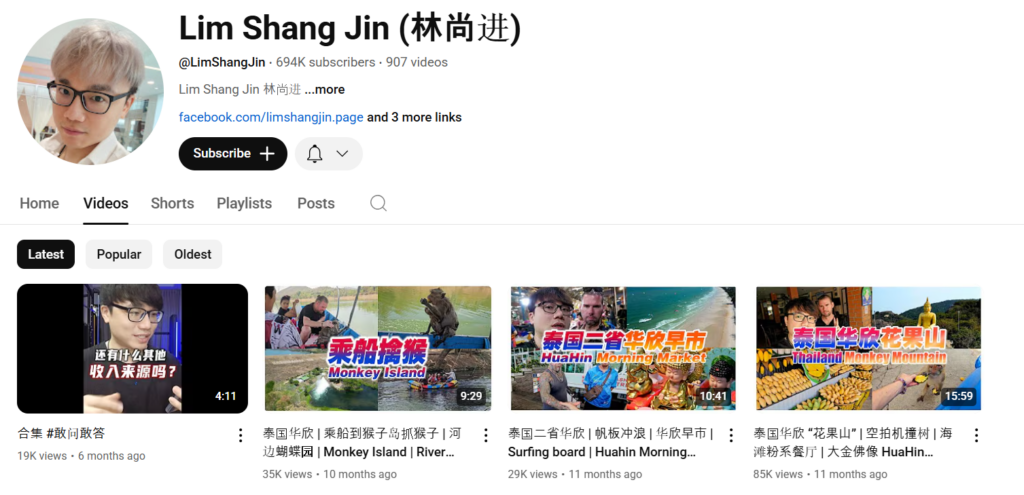
Task: Play the HuaHin Morning Market video
Action: 623,348
